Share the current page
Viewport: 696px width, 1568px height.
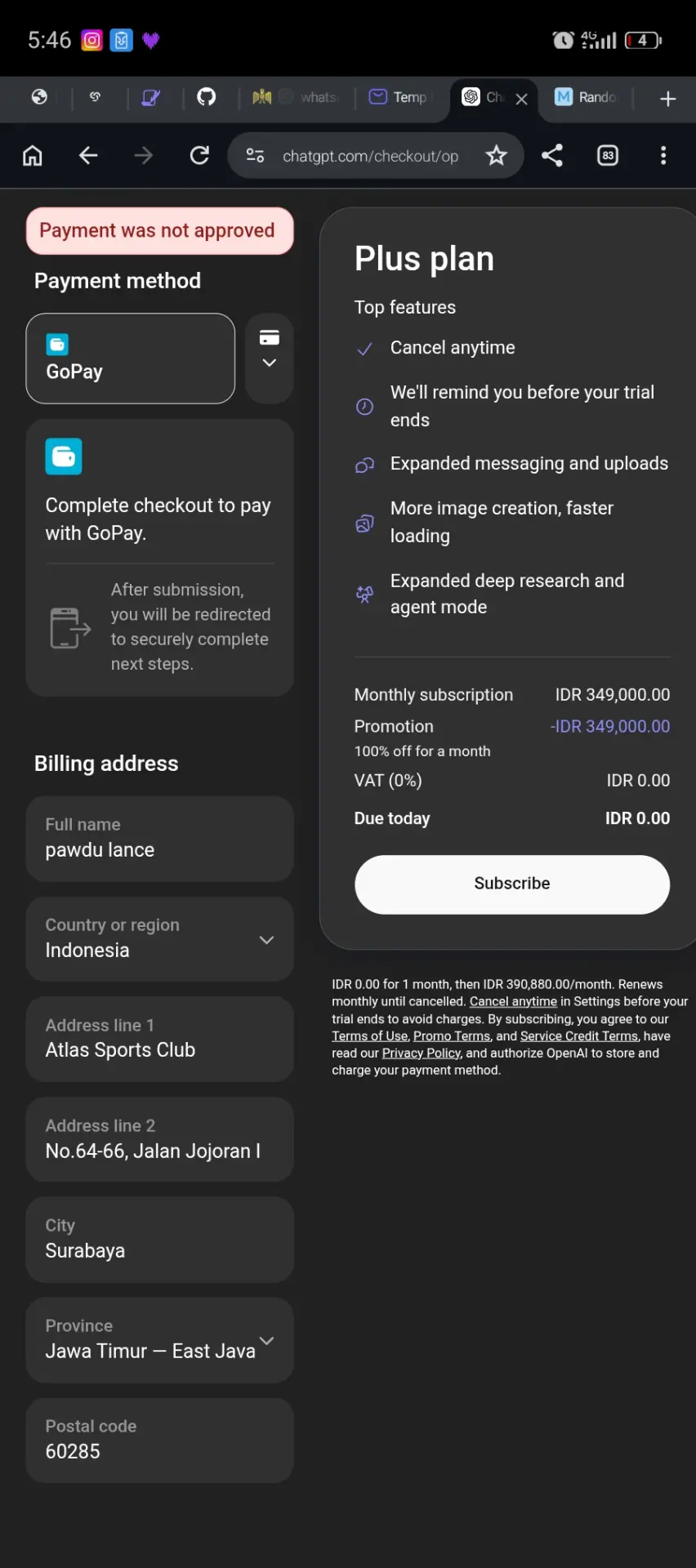coord(552,155)
